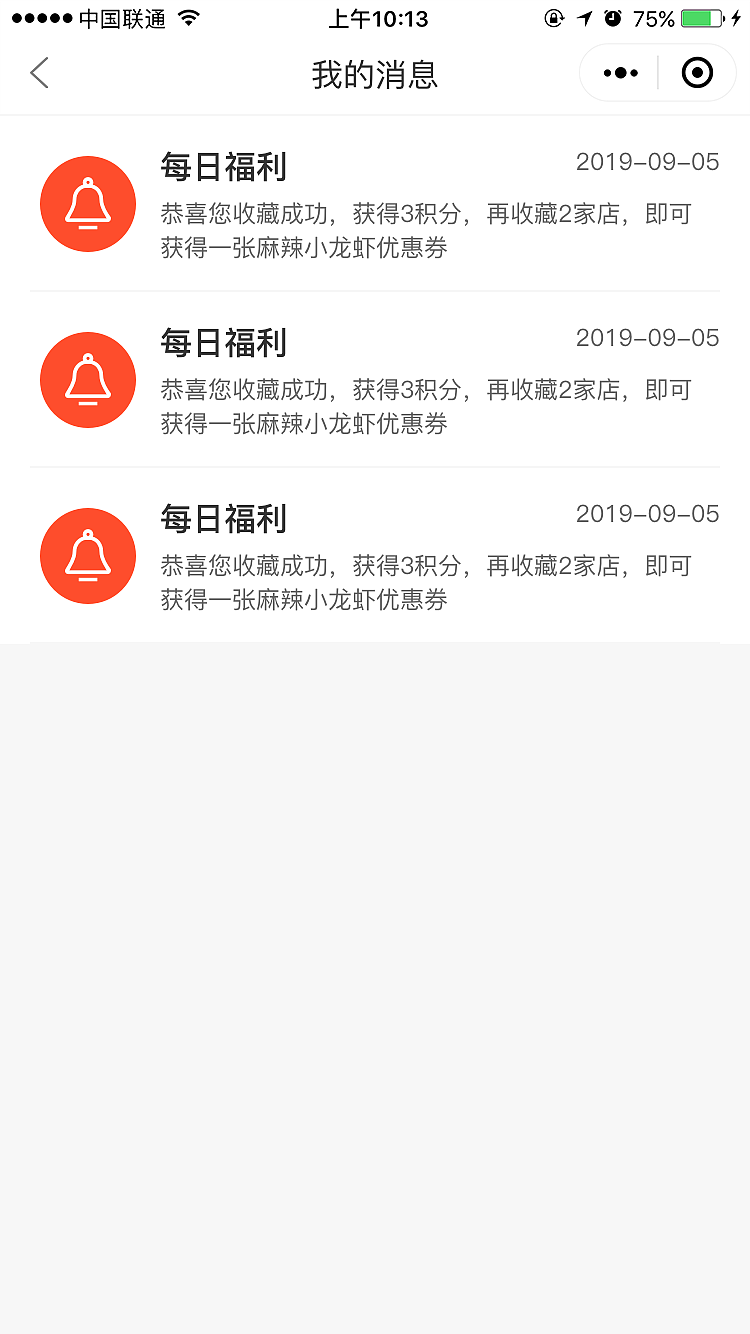
Task: Tap the location arrow icon in the status bar
Action: click(x=585, y=16)
